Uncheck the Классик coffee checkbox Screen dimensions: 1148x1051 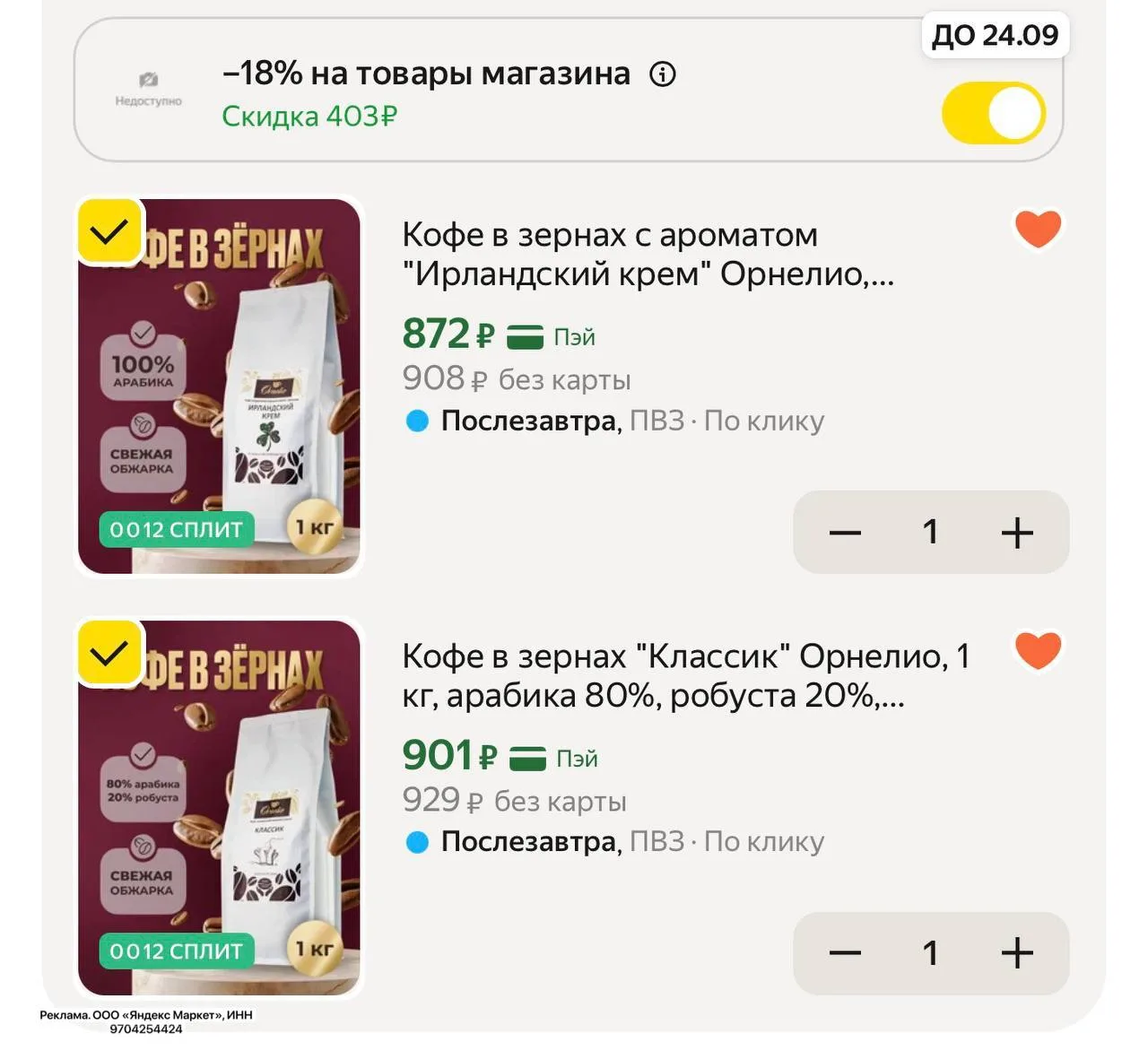[x=109, y=653]
